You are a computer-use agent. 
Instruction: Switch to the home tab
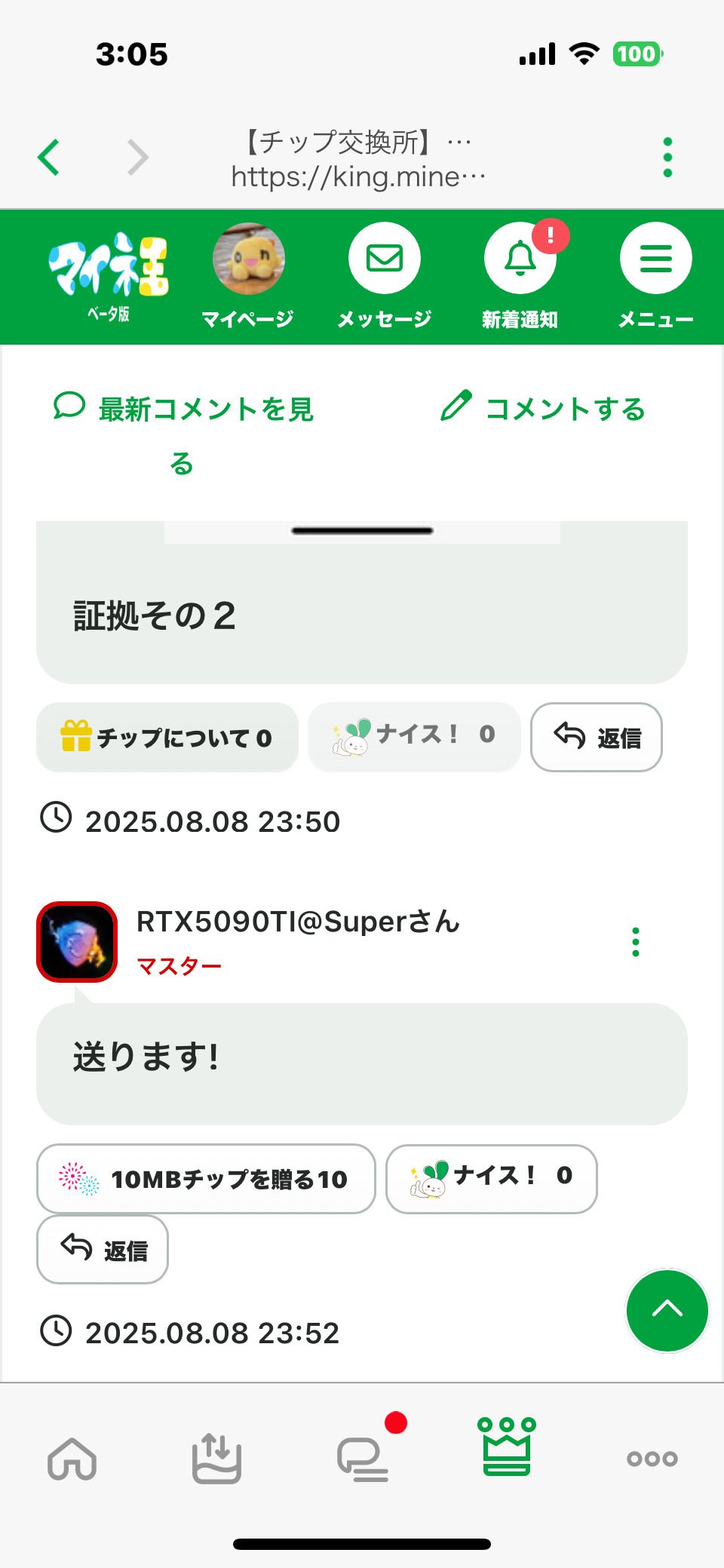[x=72, y=1459]
